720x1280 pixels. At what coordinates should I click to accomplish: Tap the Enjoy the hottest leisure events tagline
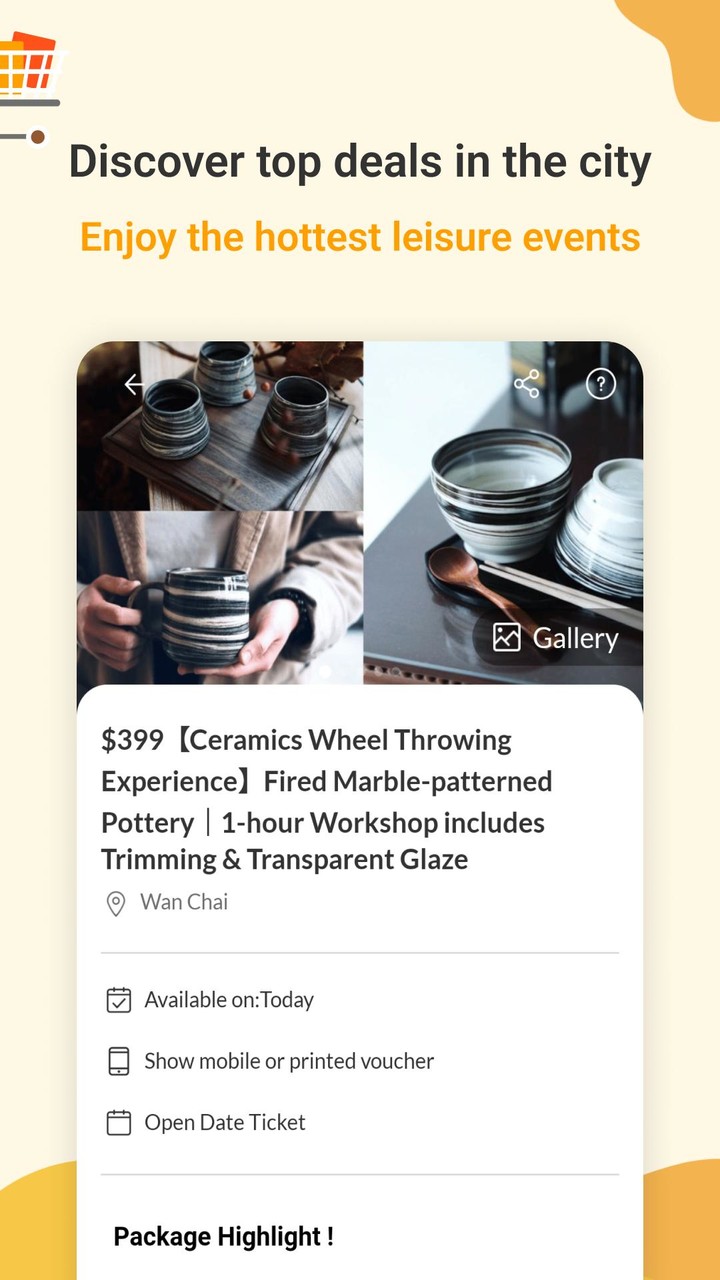[x=360, y=237]
